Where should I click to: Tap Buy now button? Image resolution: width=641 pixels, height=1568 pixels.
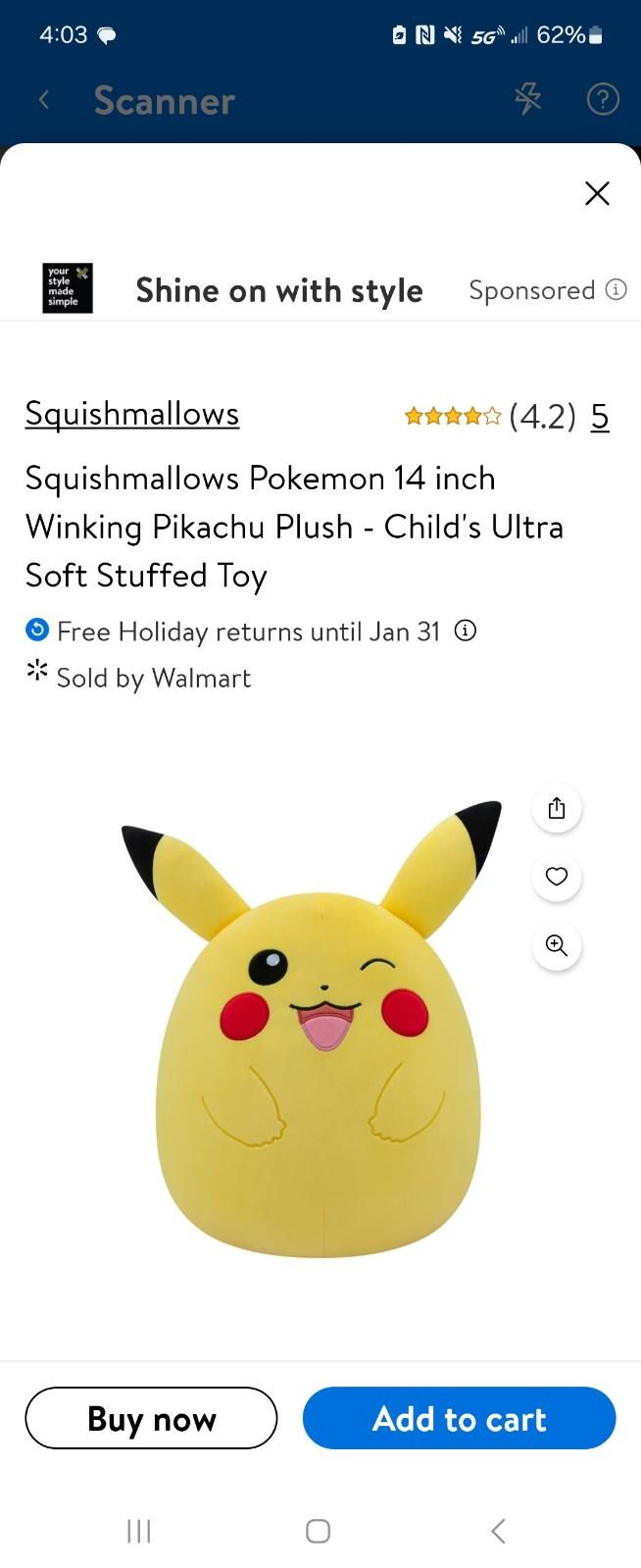coord(151,1418)
